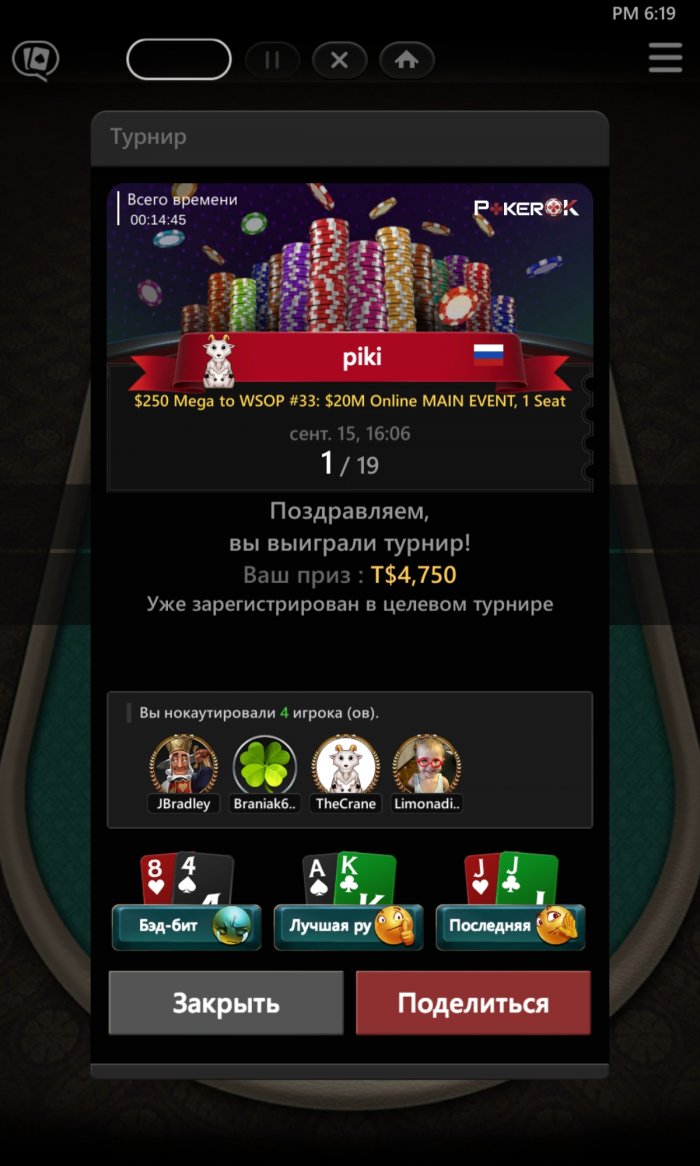This screenshot has width=700, height=1166.
Task: Open JBradley's player avatar
Action: click(184, 766)
